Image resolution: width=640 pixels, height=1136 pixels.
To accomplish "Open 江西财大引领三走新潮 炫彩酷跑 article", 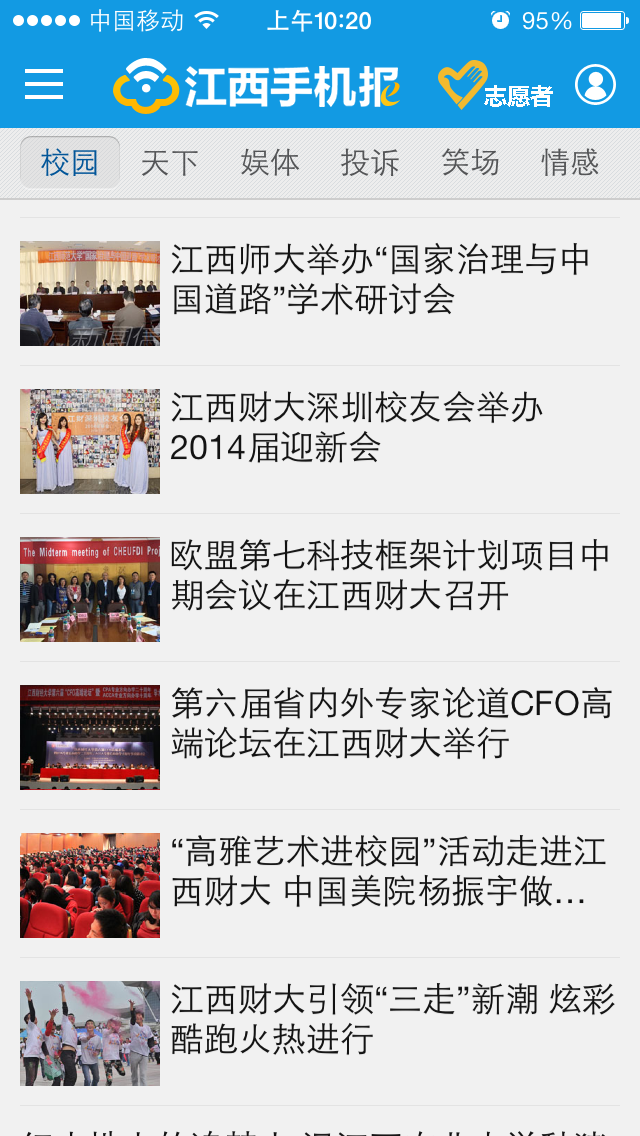I will pyautogui.click(x=320, y=1032).
